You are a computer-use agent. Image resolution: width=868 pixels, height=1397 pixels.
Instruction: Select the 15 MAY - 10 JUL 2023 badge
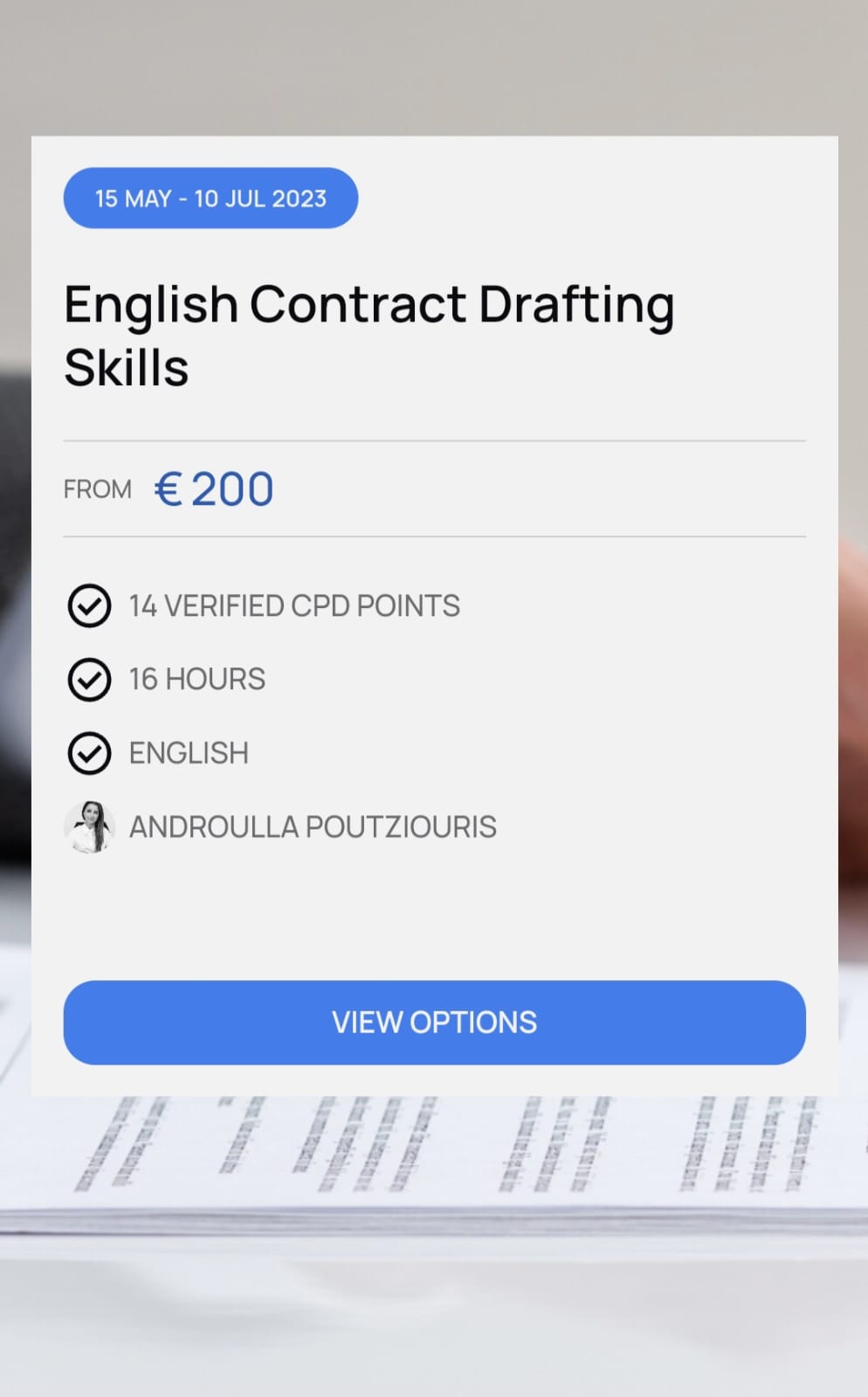tap(210, 198)
